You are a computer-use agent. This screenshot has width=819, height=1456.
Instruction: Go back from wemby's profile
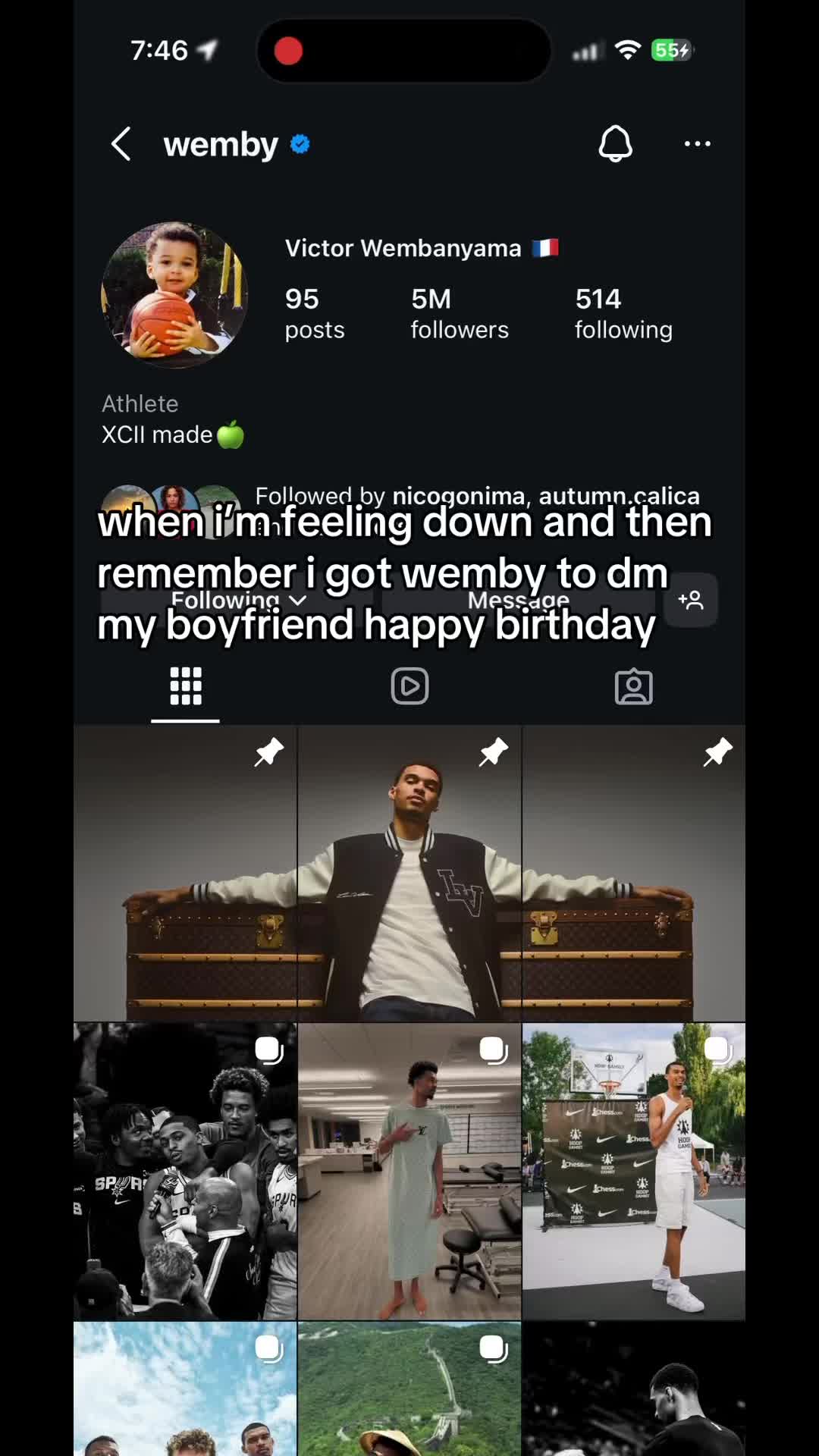121,144
